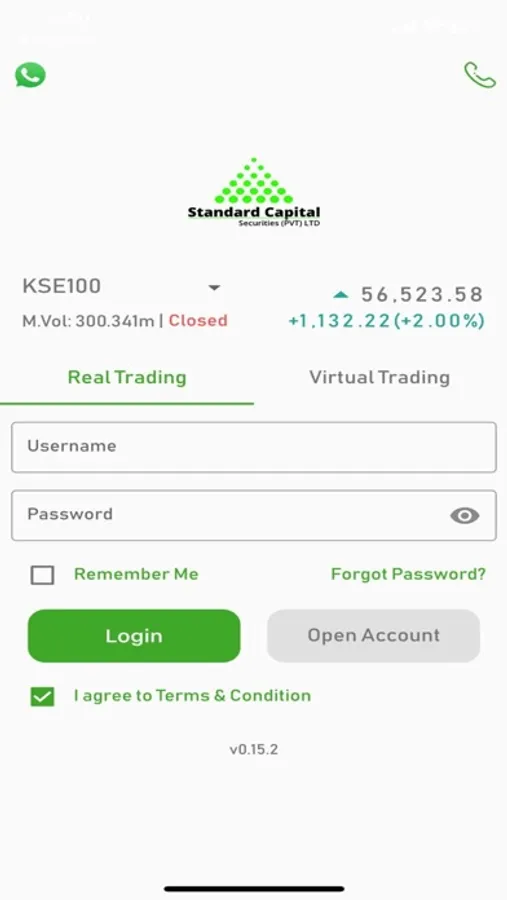Open WhatsApp support chat icon
This screenshot has width=507, height=900.
[x=30, y=75]
